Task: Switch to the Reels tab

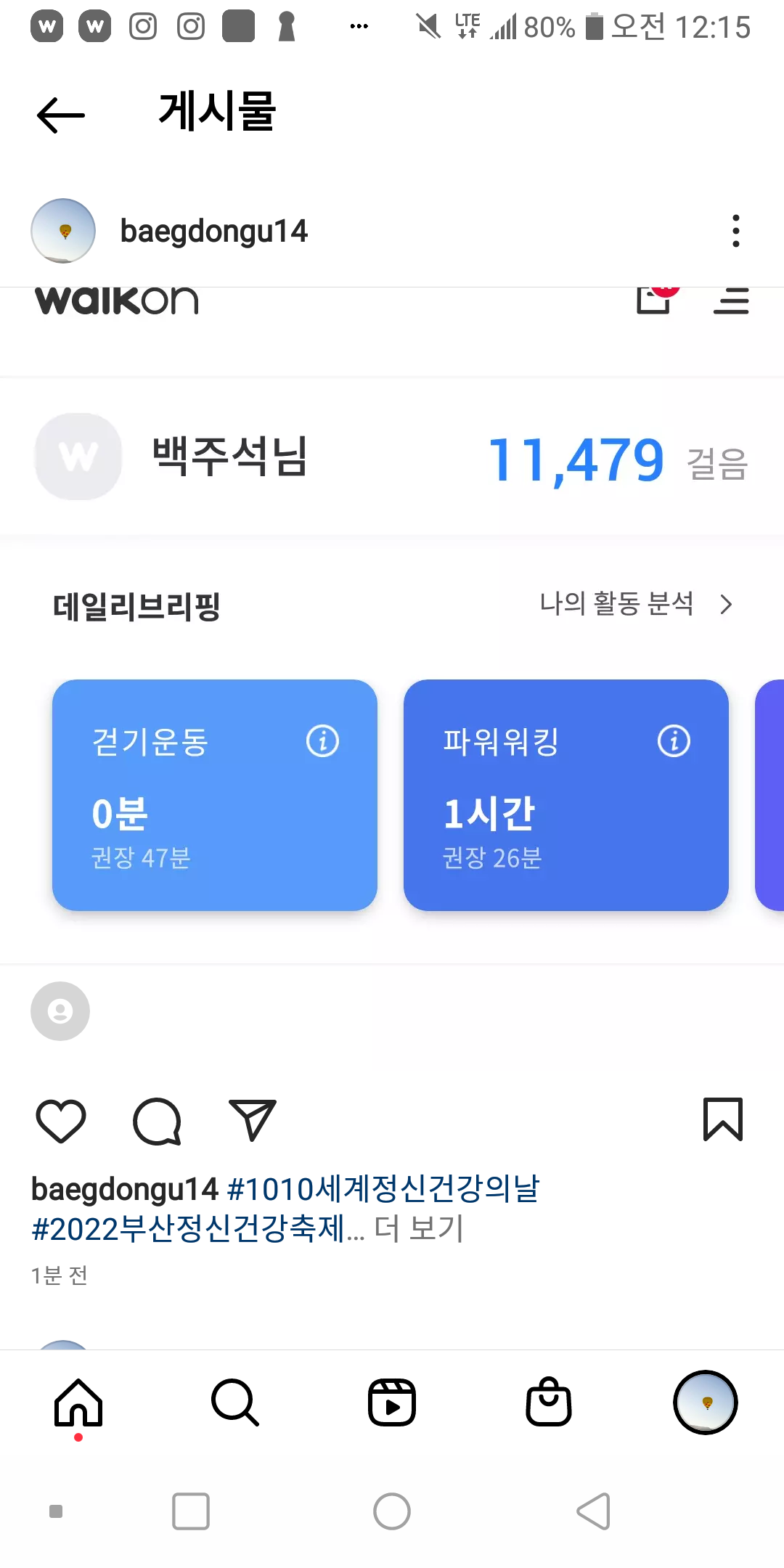Action: click(392, 1402)
